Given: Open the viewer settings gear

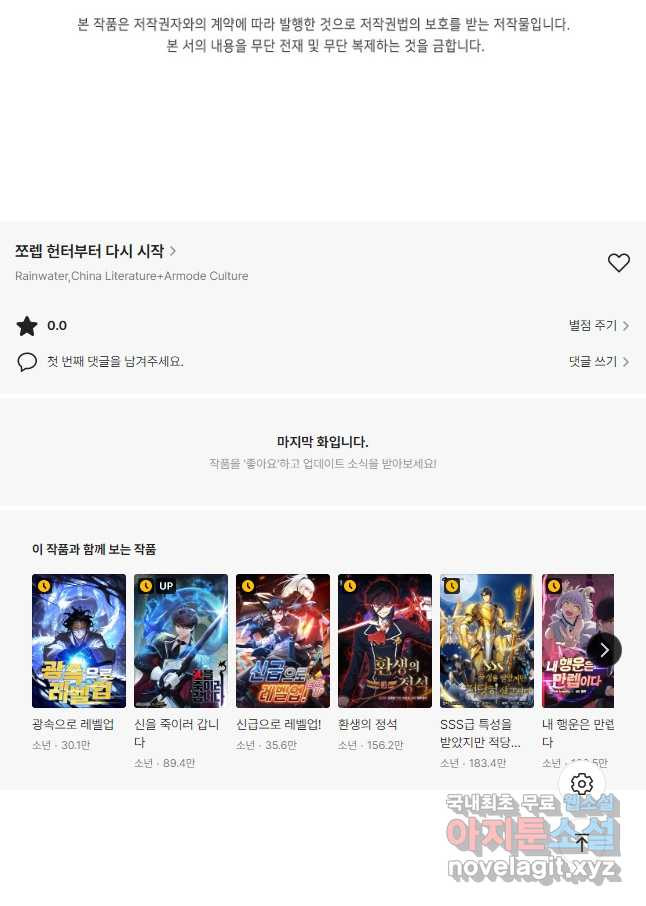Looking at the screenshot, I should point(582,784).
